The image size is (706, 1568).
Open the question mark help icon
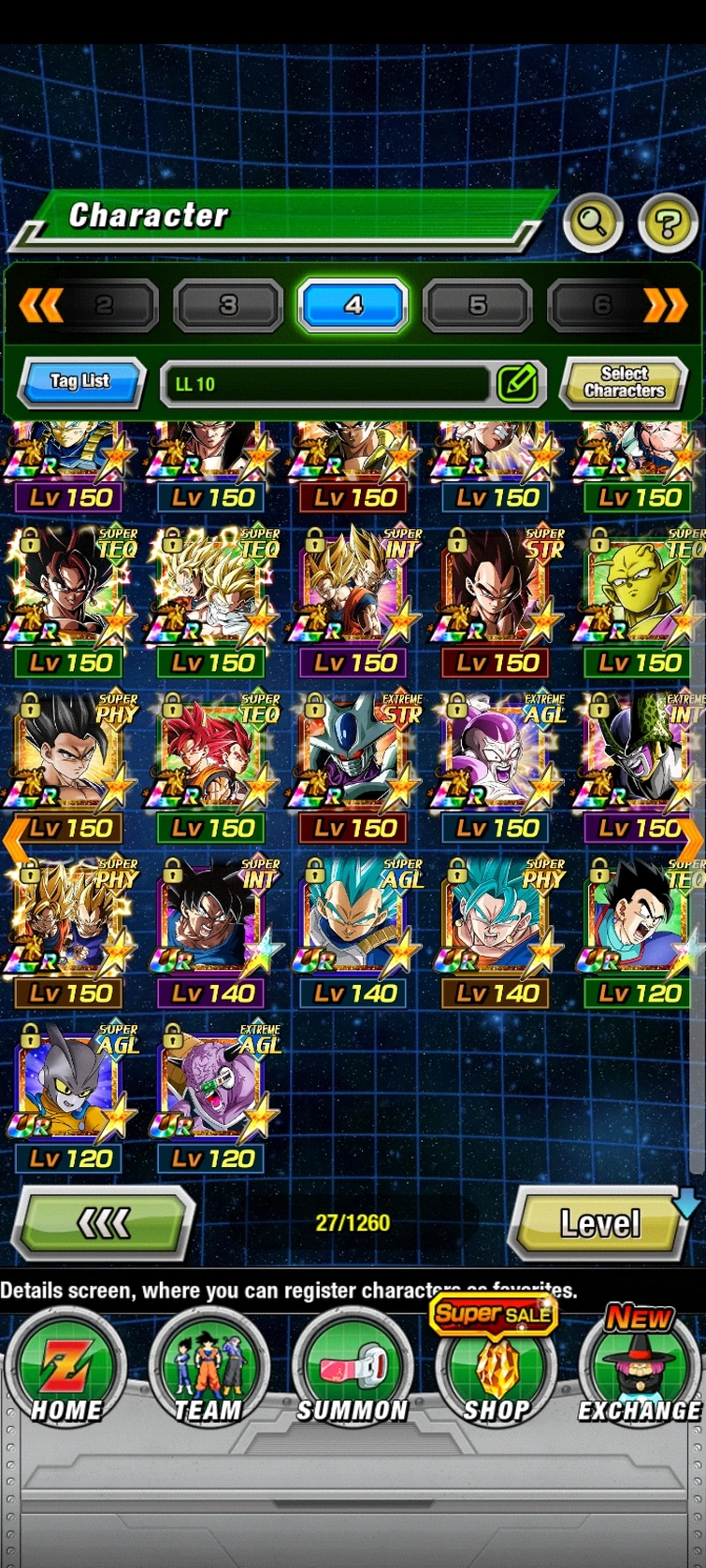point(668,223)
